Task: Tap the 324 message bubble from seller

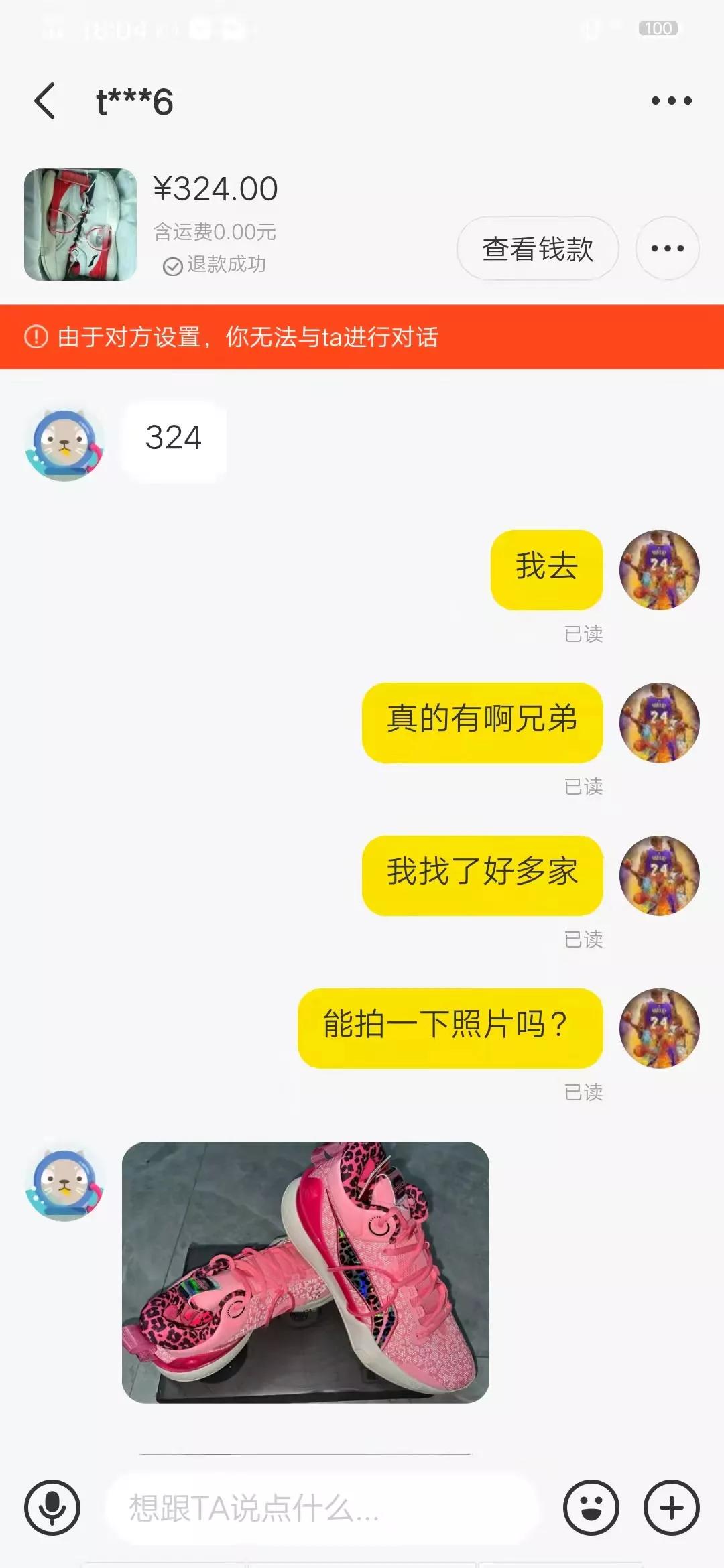Action: click(x=173, y=439)
